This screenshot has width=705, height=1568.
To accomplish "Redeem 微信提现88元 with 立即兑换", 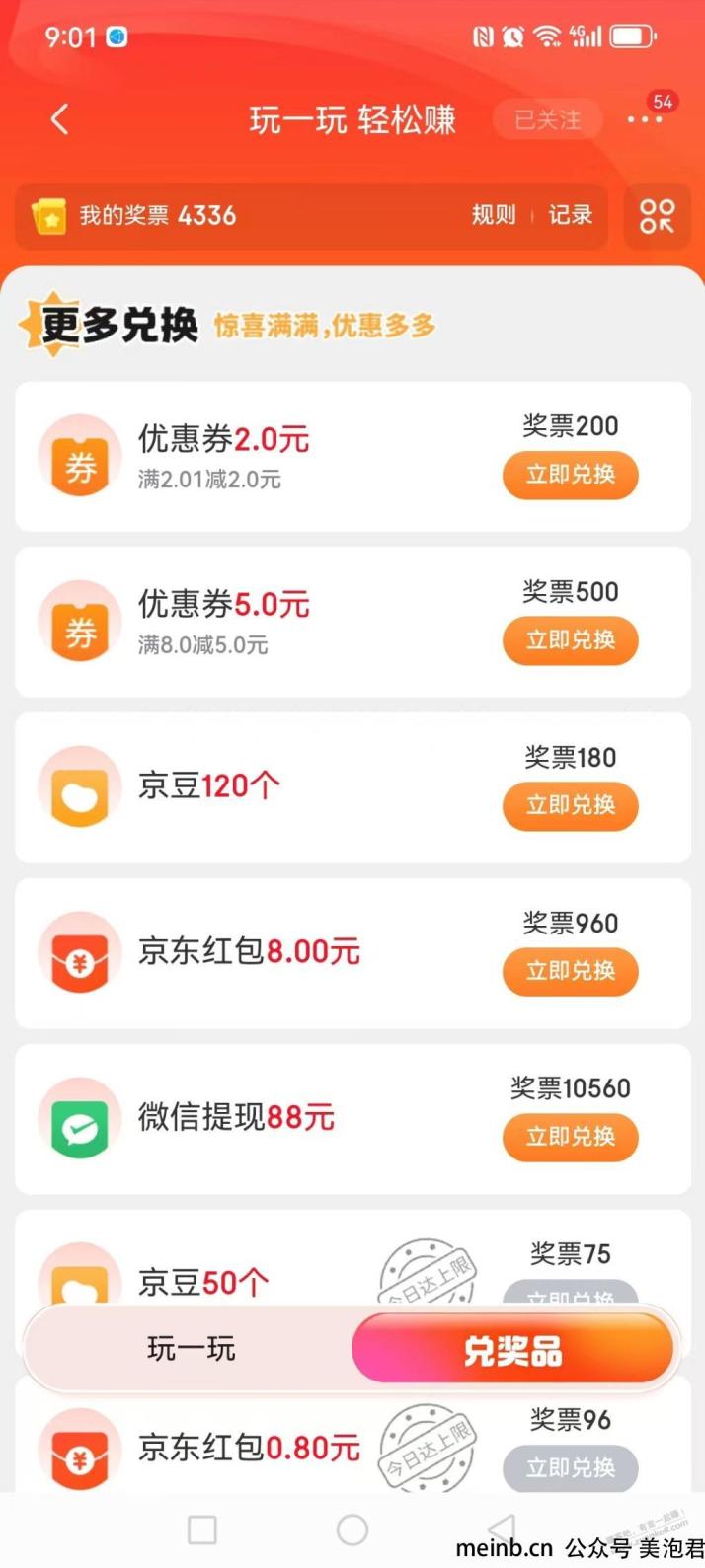I will tap(571, 1138).
